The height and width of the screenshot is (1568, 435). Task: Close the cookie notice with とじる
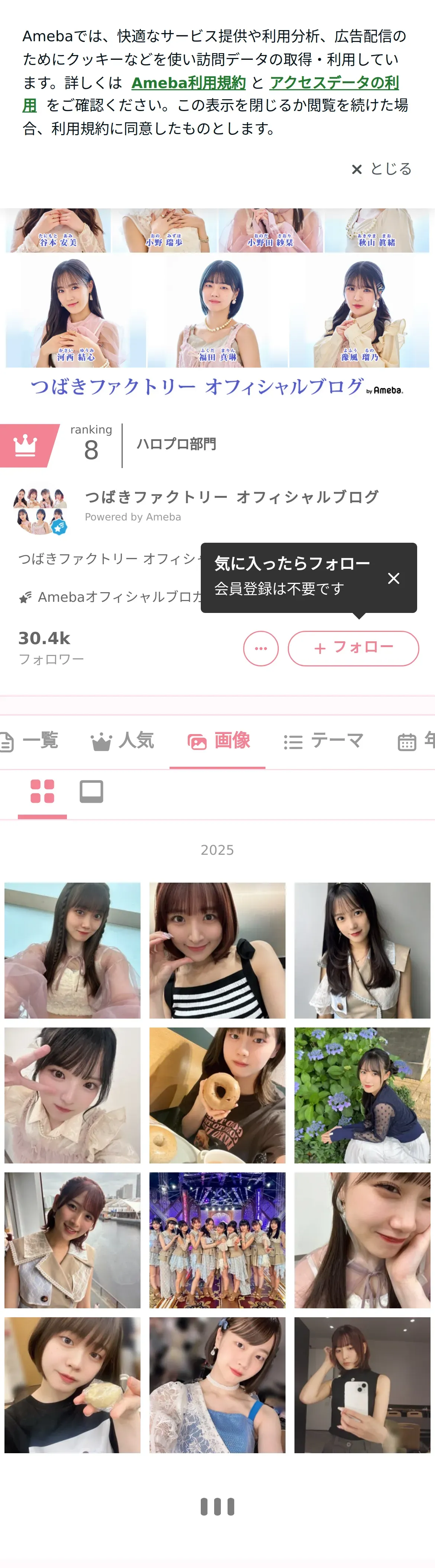pos(382,169)
